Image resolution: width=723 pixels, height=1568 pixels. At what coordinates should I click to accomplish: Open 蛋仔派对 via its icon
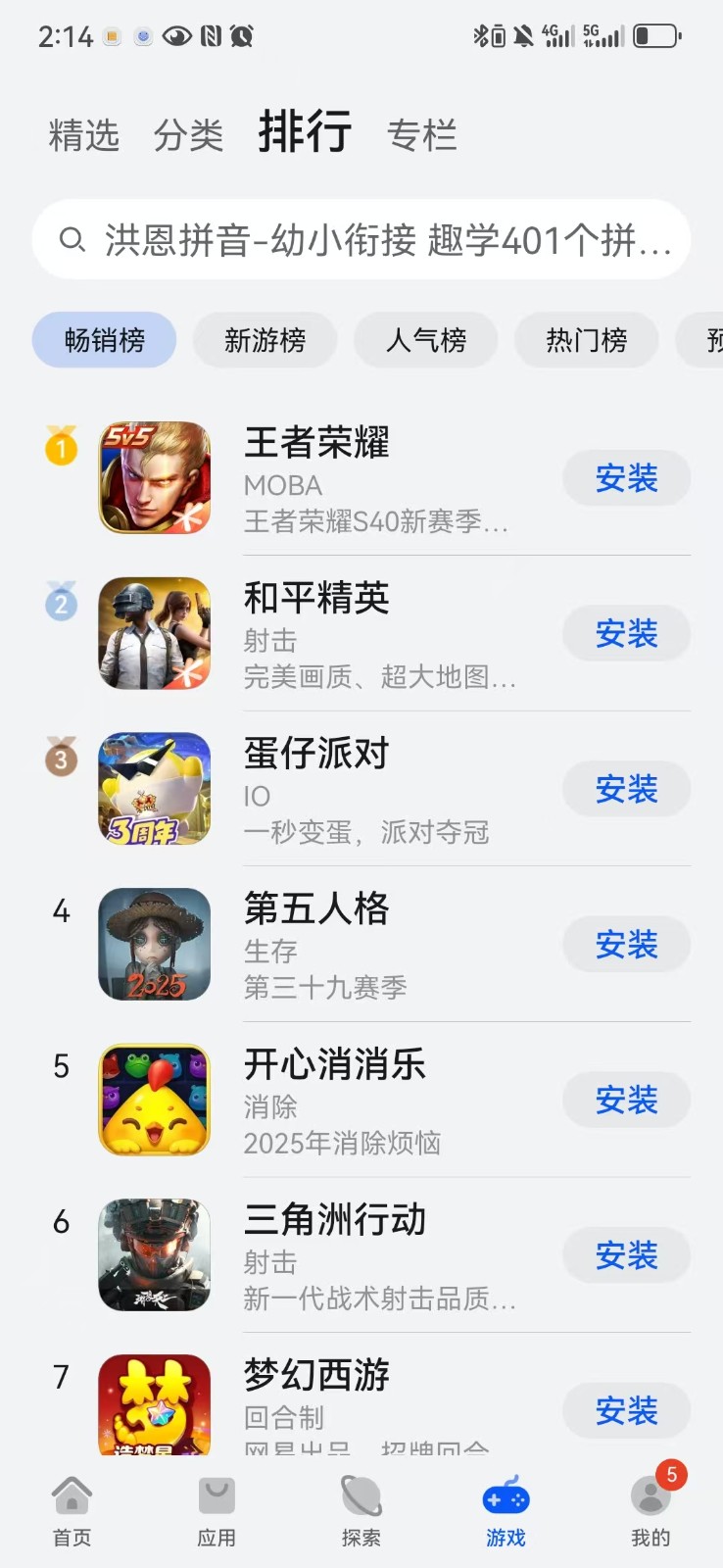[x=154, y=789]
